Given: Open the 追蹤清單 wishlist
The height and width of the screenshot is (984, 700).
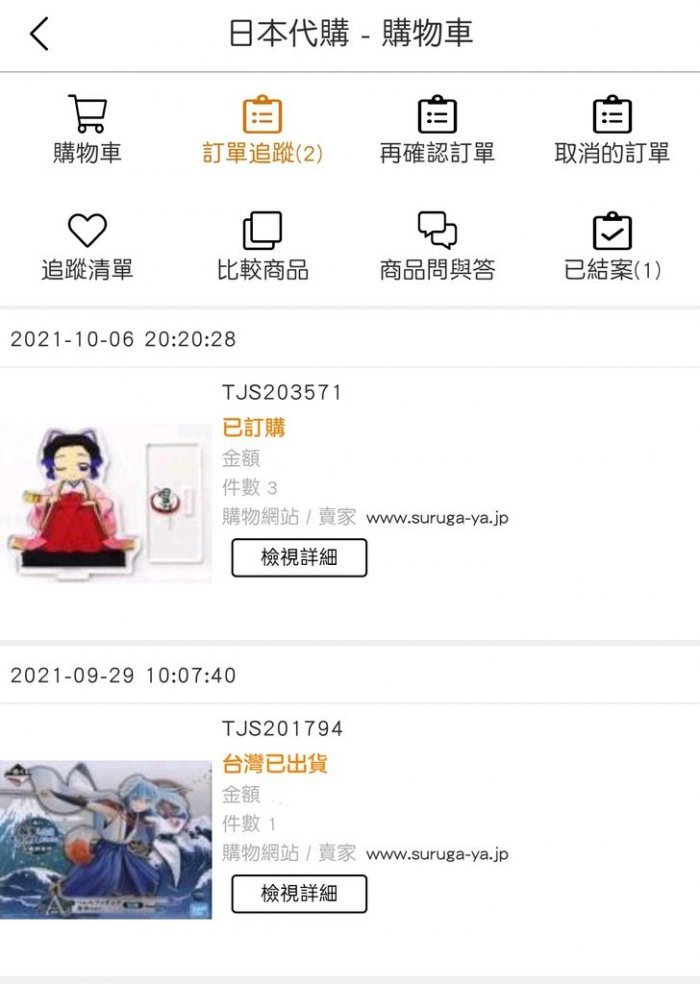Looking at the screenshot, I should click(x=87, y=246).
